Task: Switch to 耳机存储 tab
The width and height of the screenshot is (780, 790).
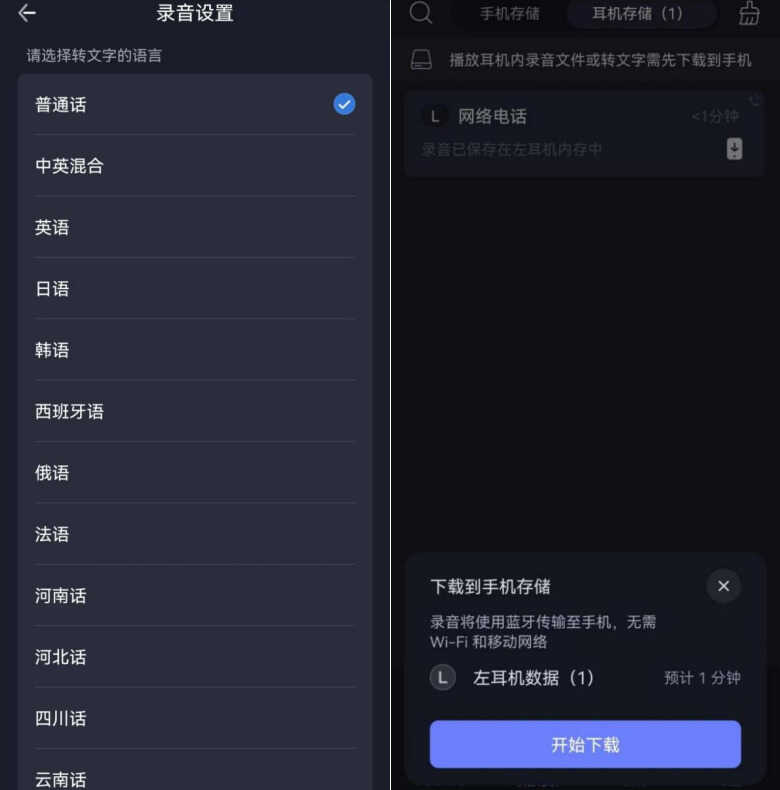Action: 637,14
